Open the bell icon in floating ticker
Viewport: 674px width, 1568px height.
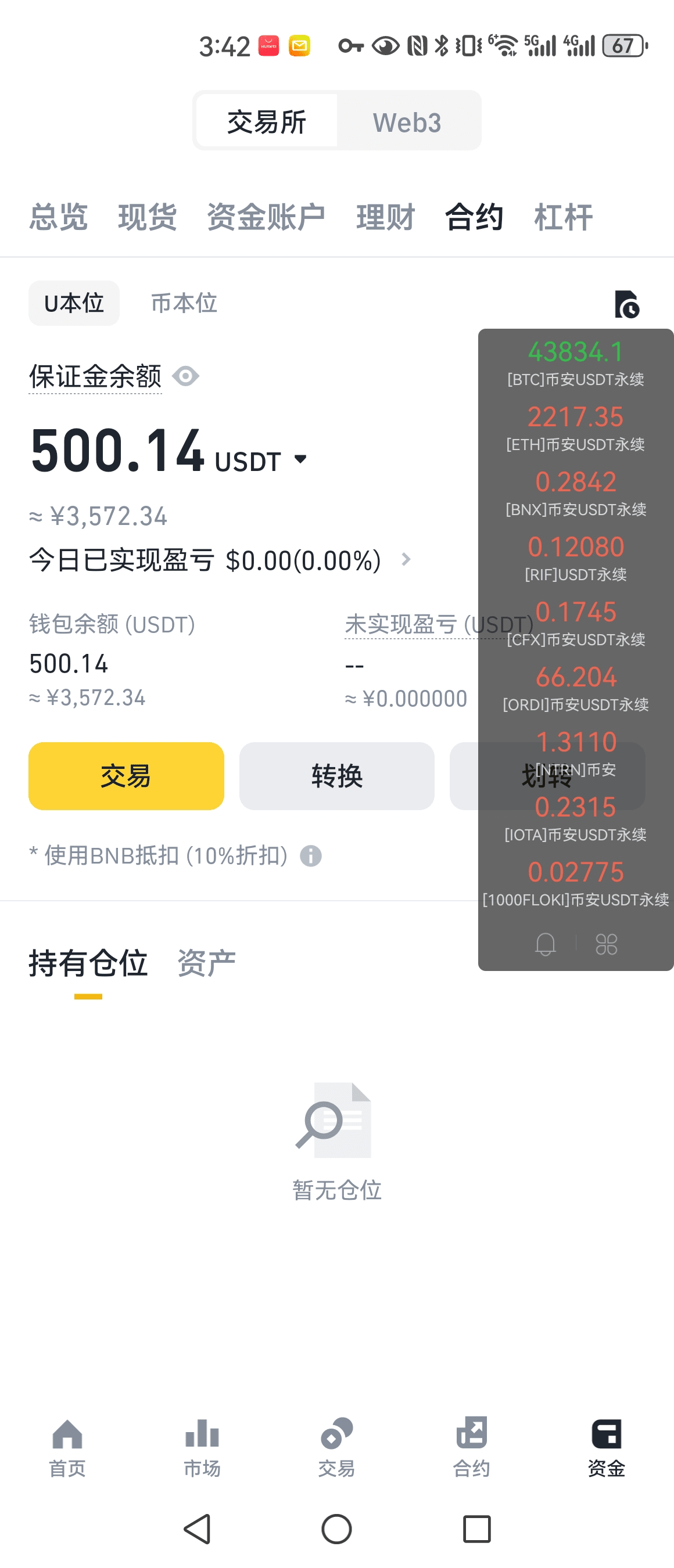[x=546, y=944]
